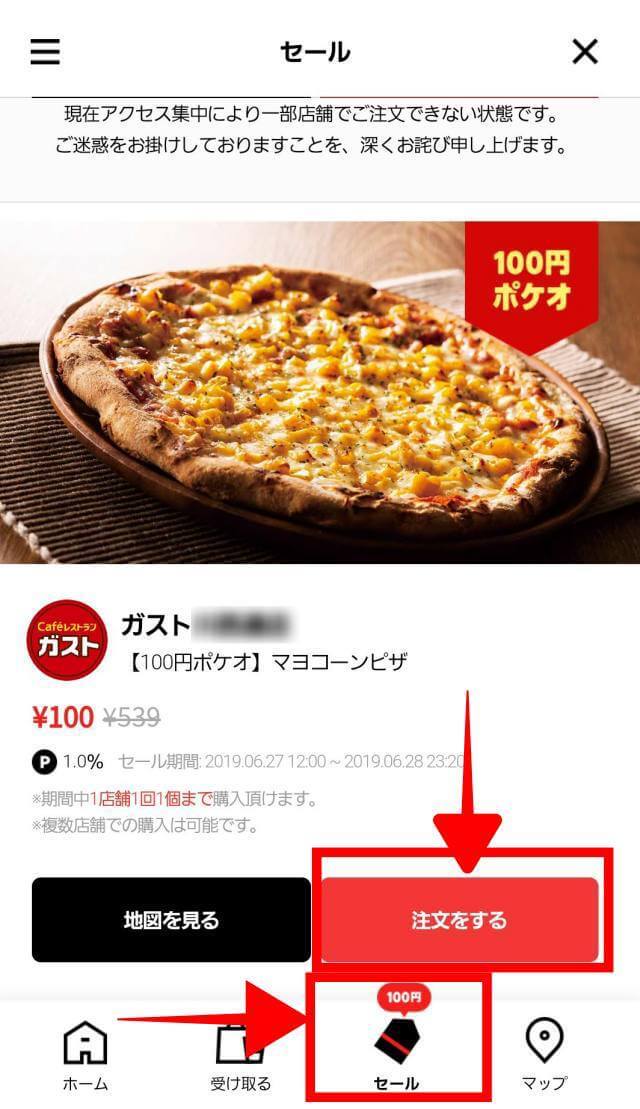Open the hamburger menu
This screenshot has height=1109, width=640.
click(x=45, y=52)
